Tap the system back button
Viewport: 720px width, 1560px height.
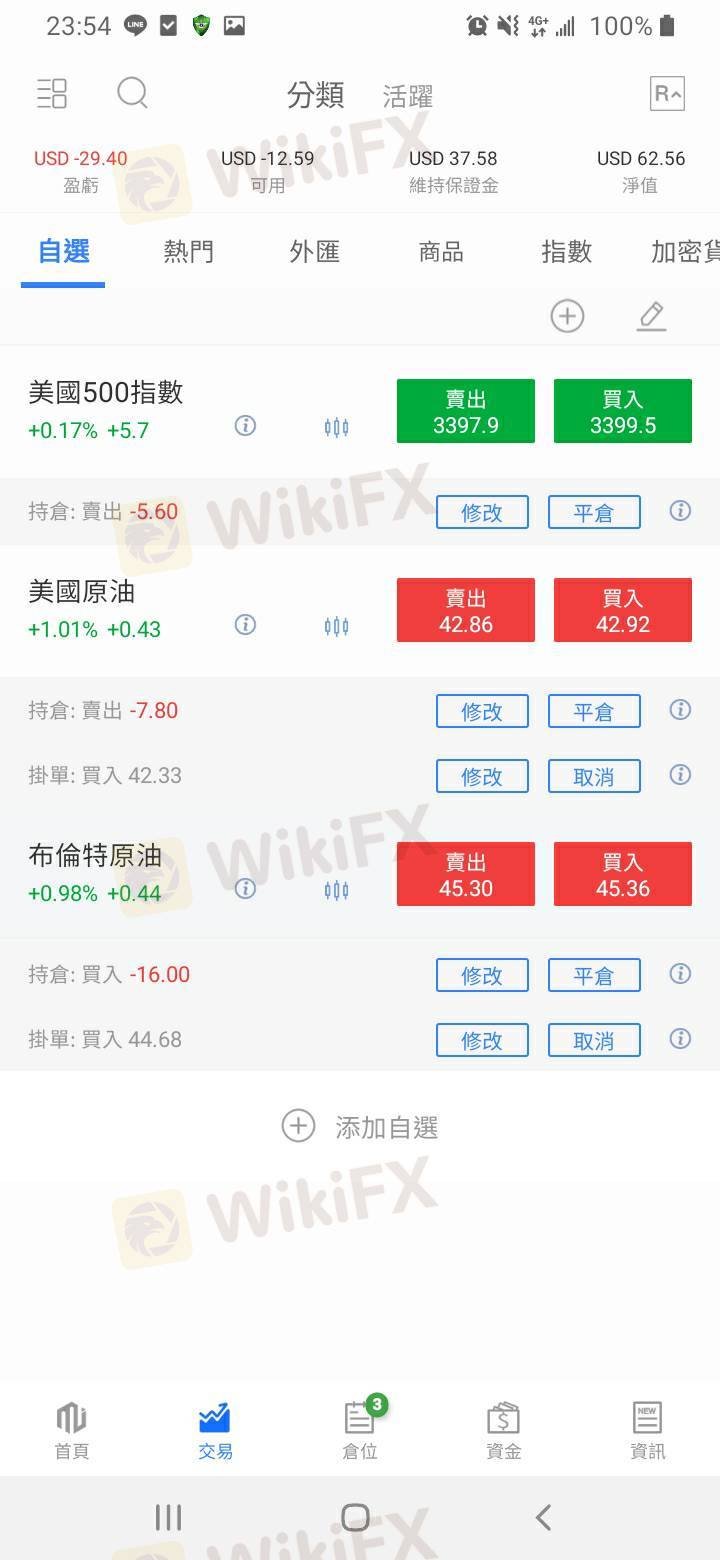543,1518
